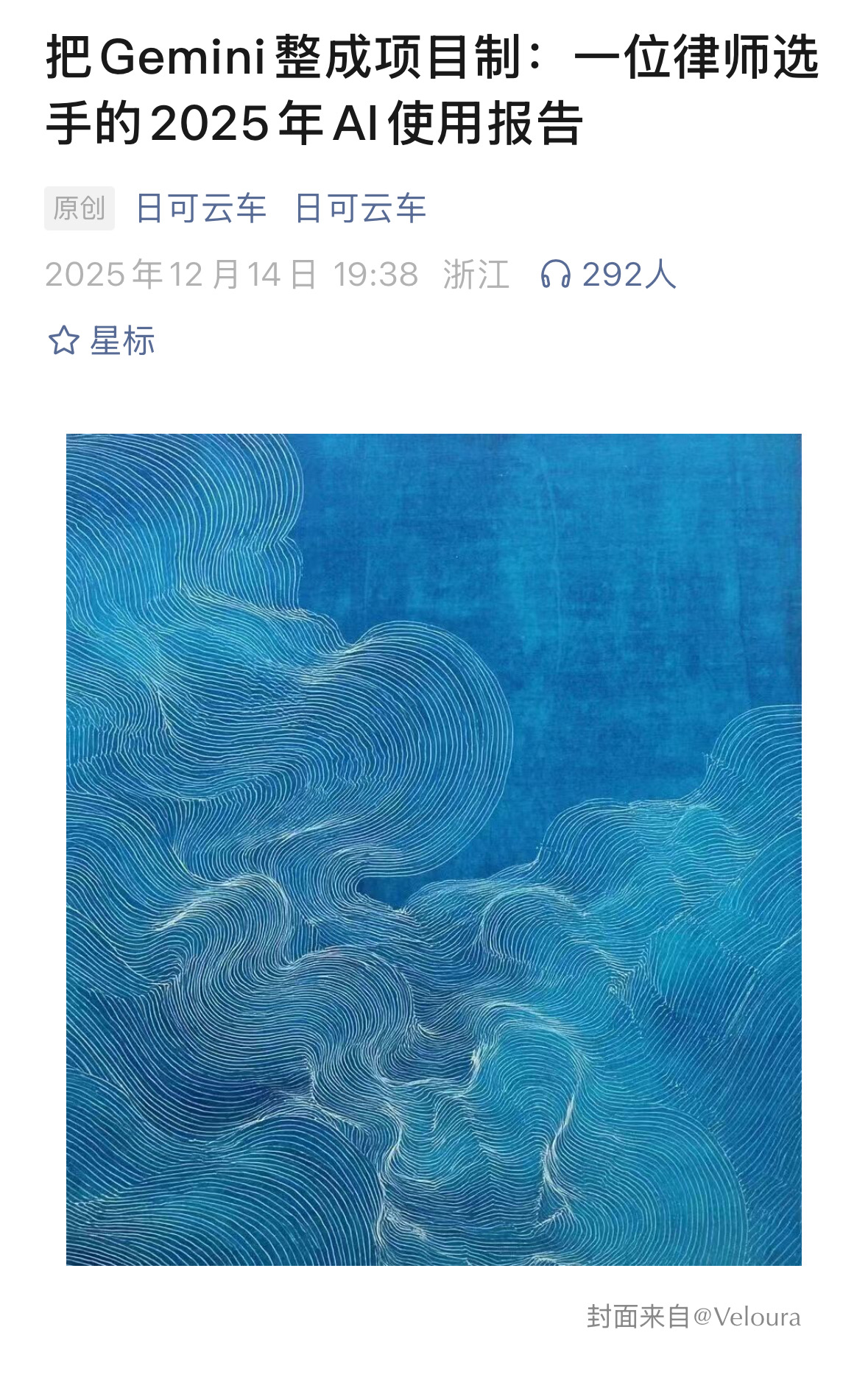
Task: Open the blue wave cover image
Action: click(434, 850)
